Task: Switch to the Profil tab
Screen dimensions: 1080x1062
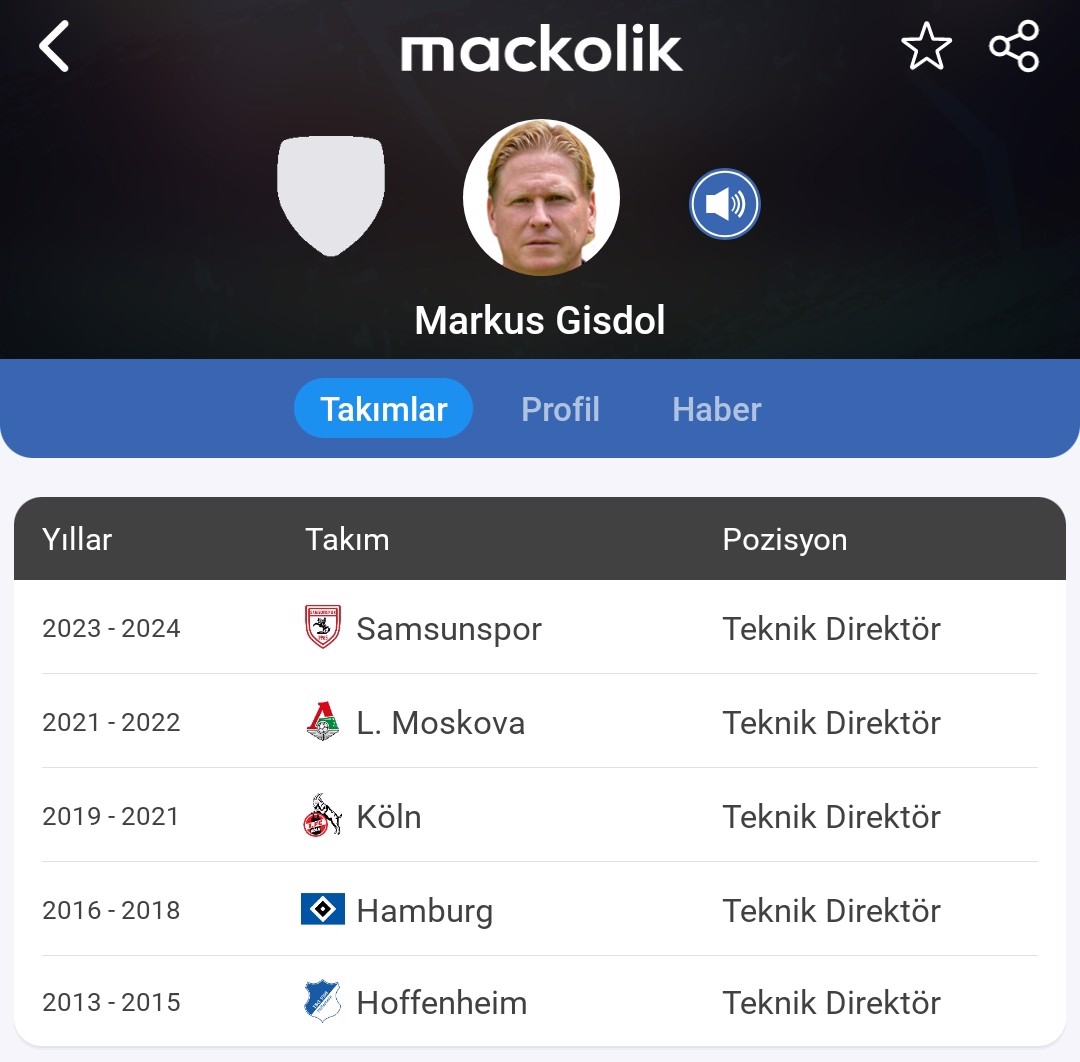Action: 560,409
